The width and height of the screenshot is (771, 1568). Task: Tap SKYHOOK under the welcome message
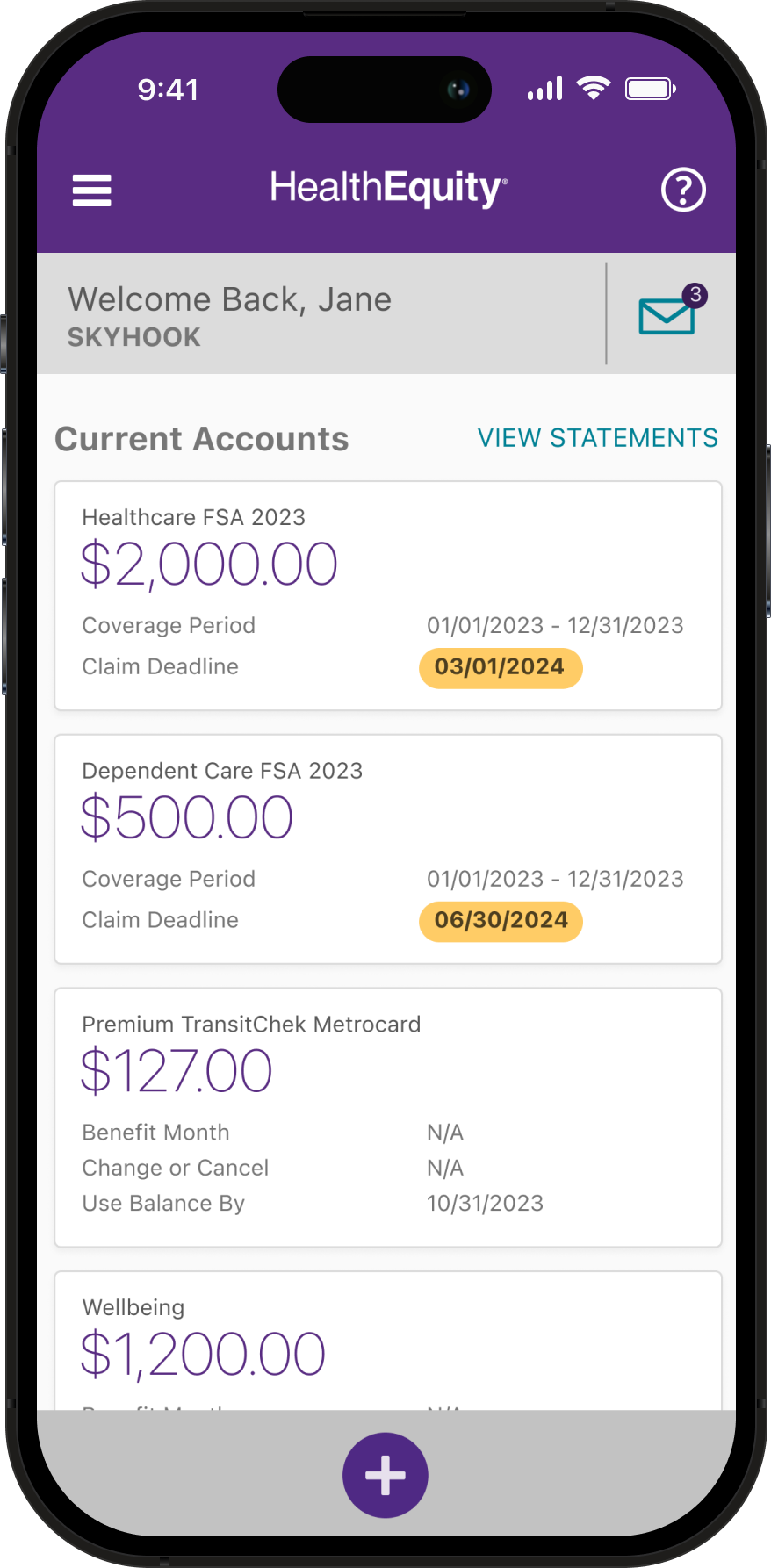tap(133, 337)
